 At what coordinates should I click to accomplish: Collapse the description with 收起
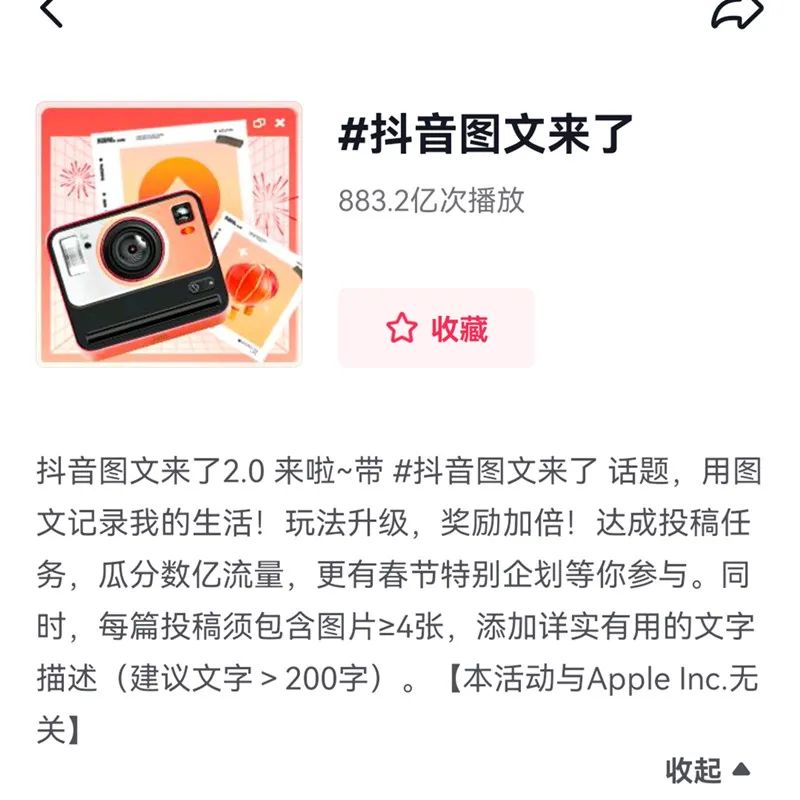707,770
